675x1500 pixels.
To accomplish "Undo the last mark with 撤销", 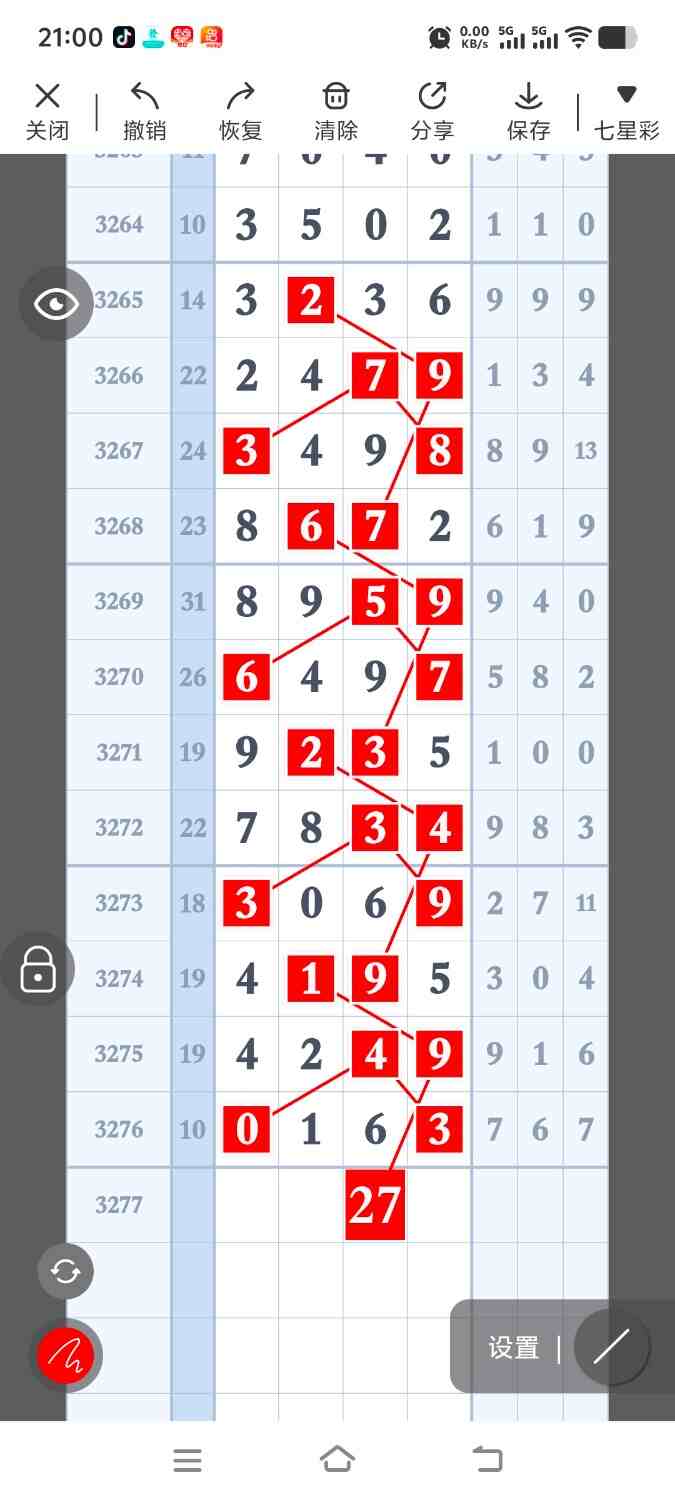I will (144, 111).
